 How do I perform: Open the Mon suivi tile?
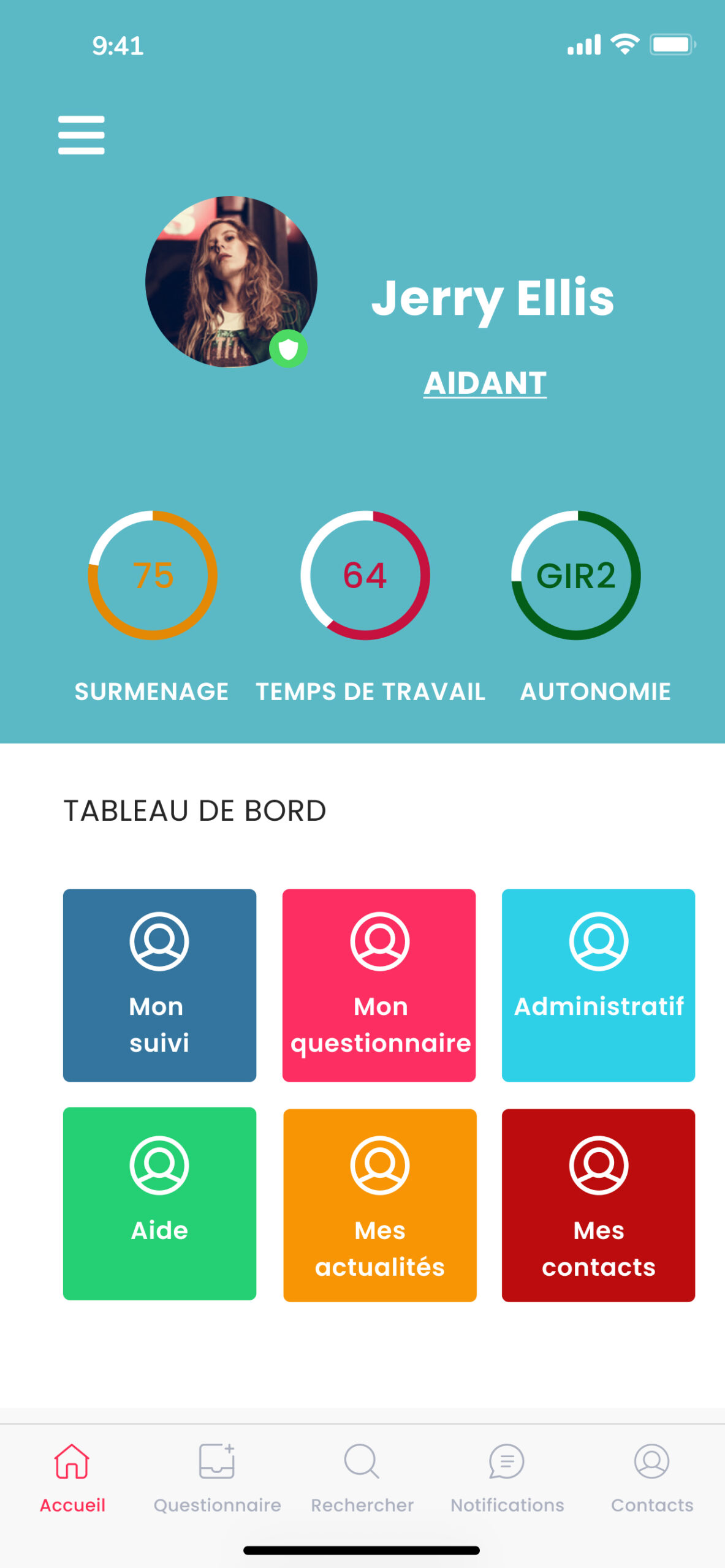click(x=159, y=985)
